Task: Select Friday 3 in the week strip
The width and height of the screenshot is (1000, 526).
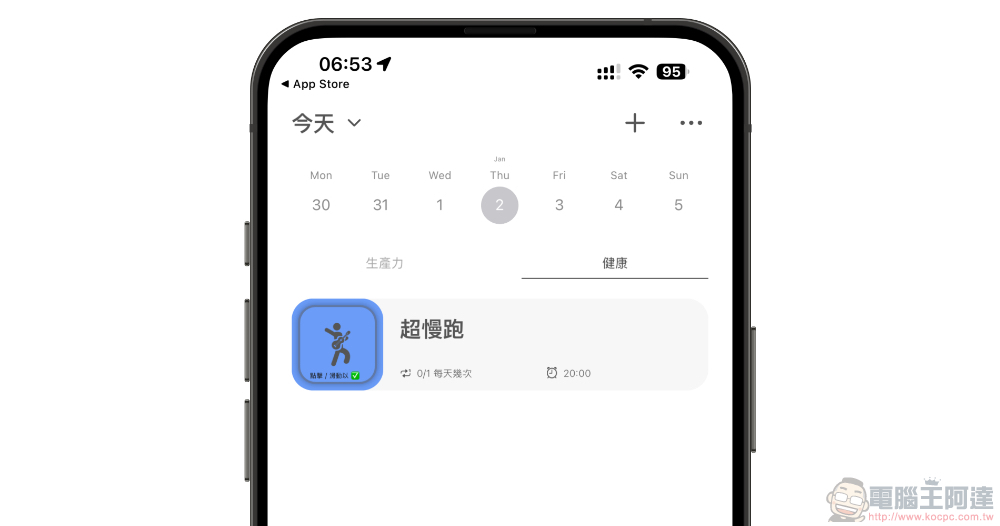Action: (559, 204)
